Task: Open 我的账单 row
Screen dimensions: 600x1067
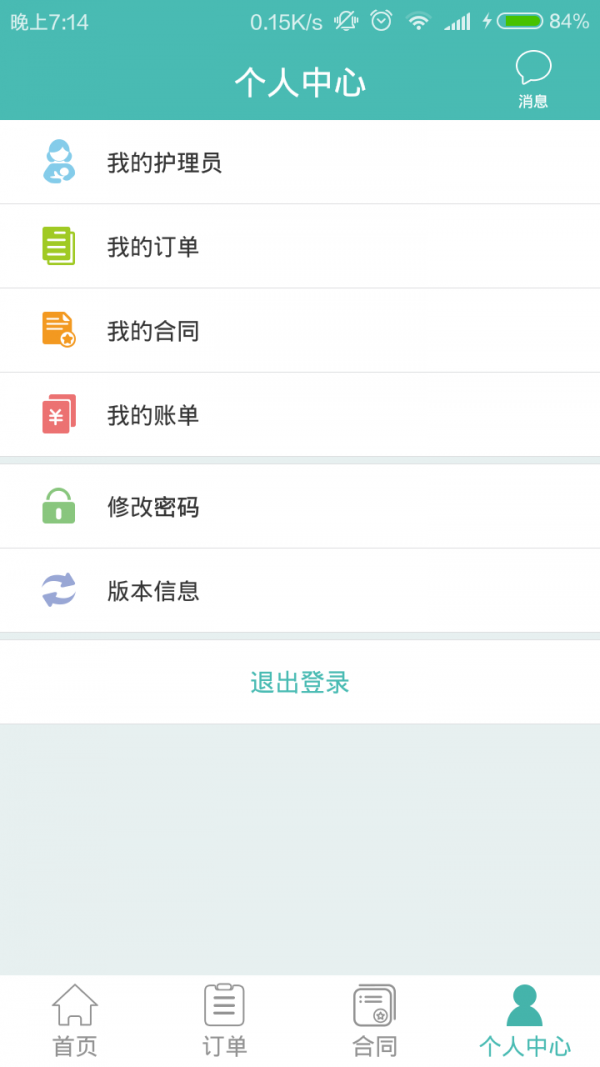Action: point(300,415)
